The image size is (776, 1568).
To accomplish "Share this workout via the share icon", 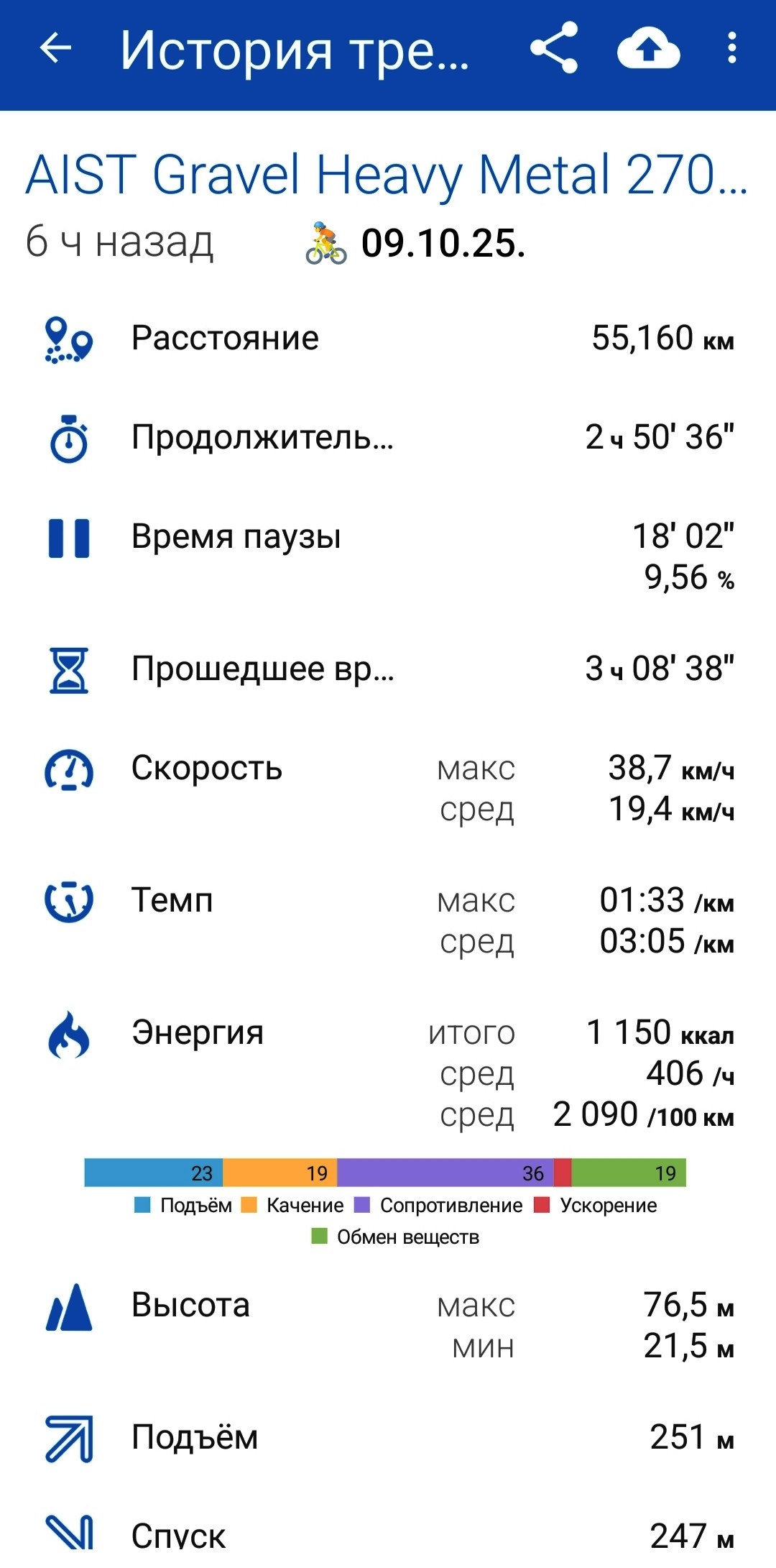I will click(x=554, y=47).
